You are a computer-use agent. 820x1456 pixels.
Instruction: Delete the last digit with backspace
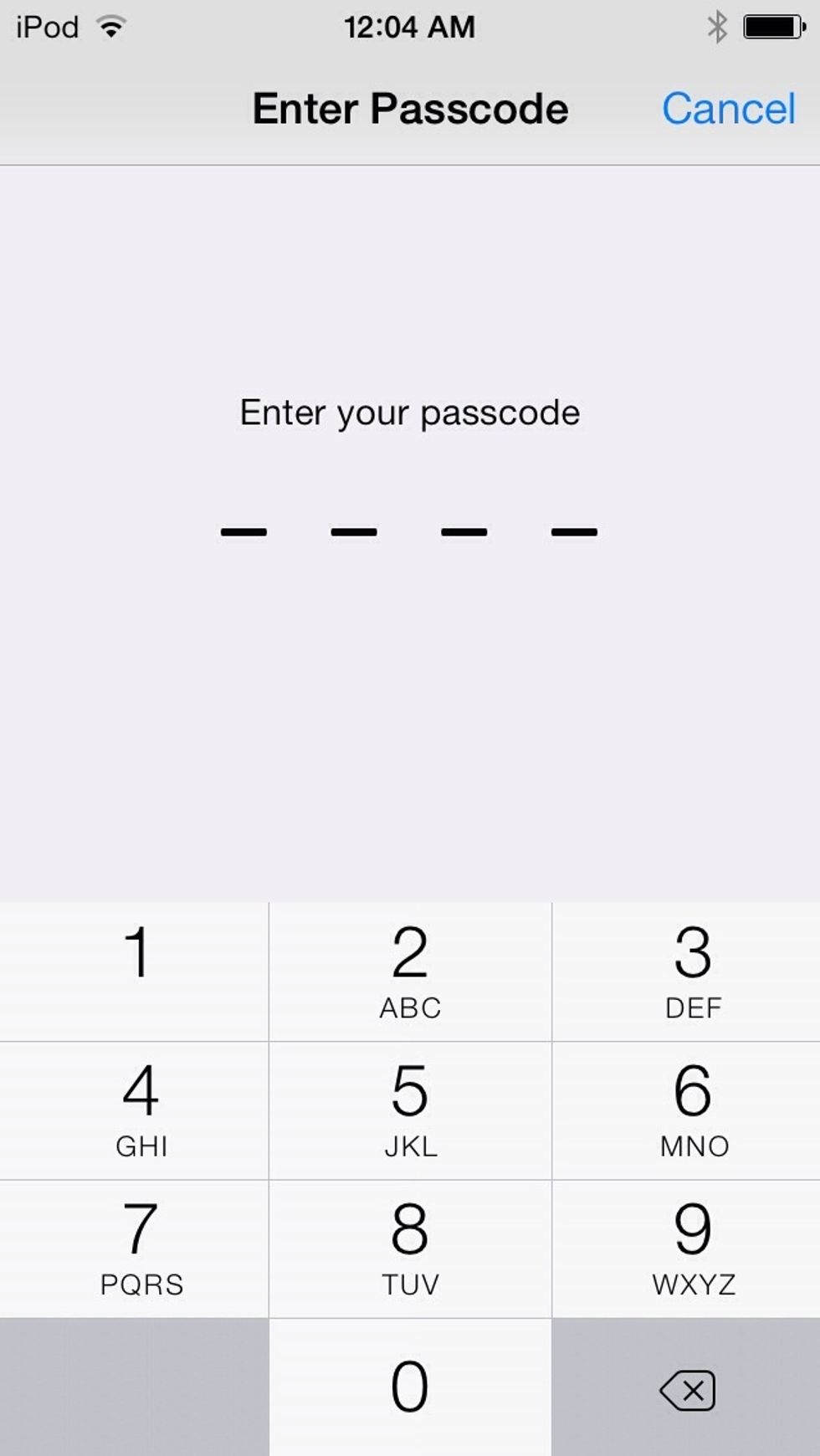tap(686, 1387)
